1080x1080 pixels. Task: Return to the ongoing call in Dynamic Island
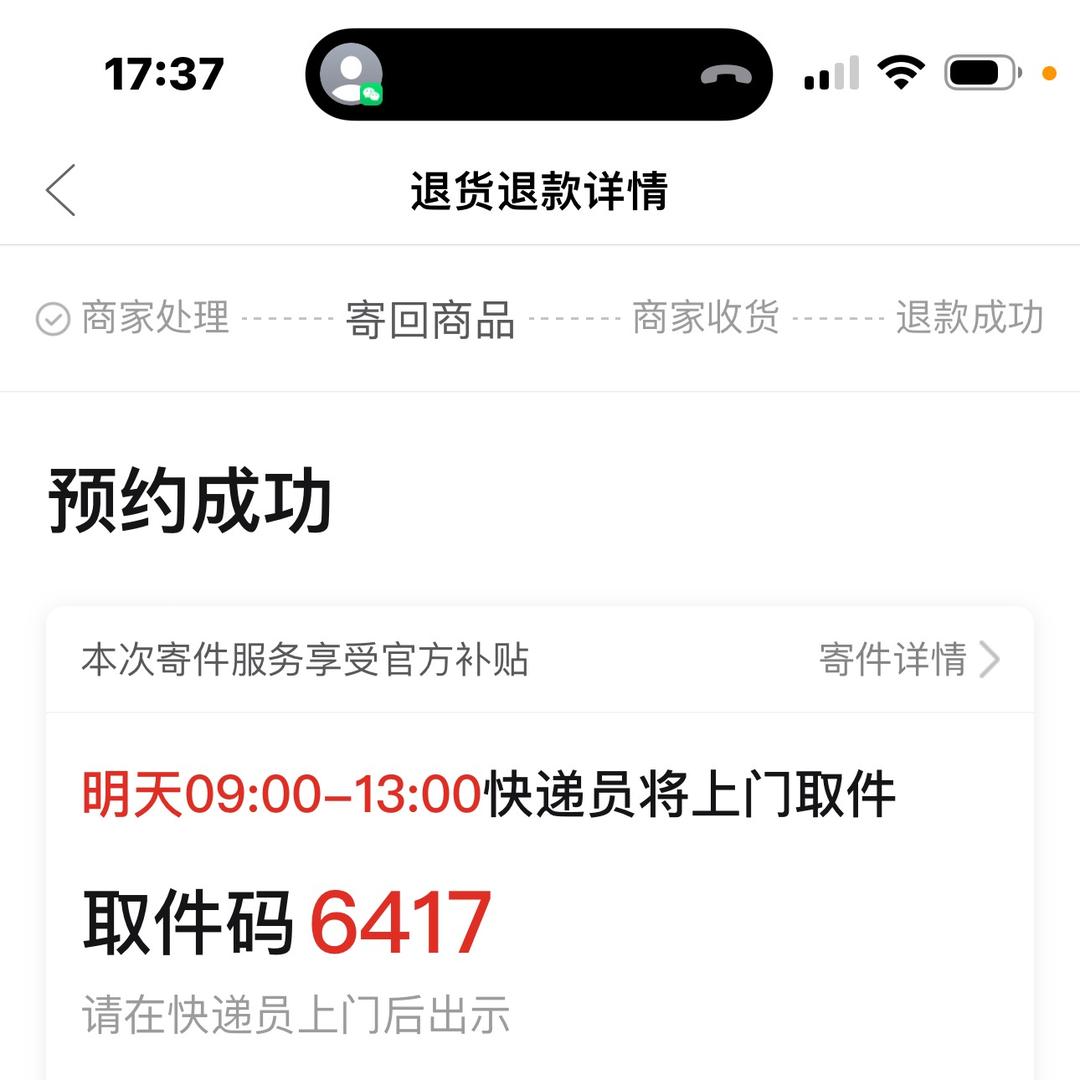point(538,75)
